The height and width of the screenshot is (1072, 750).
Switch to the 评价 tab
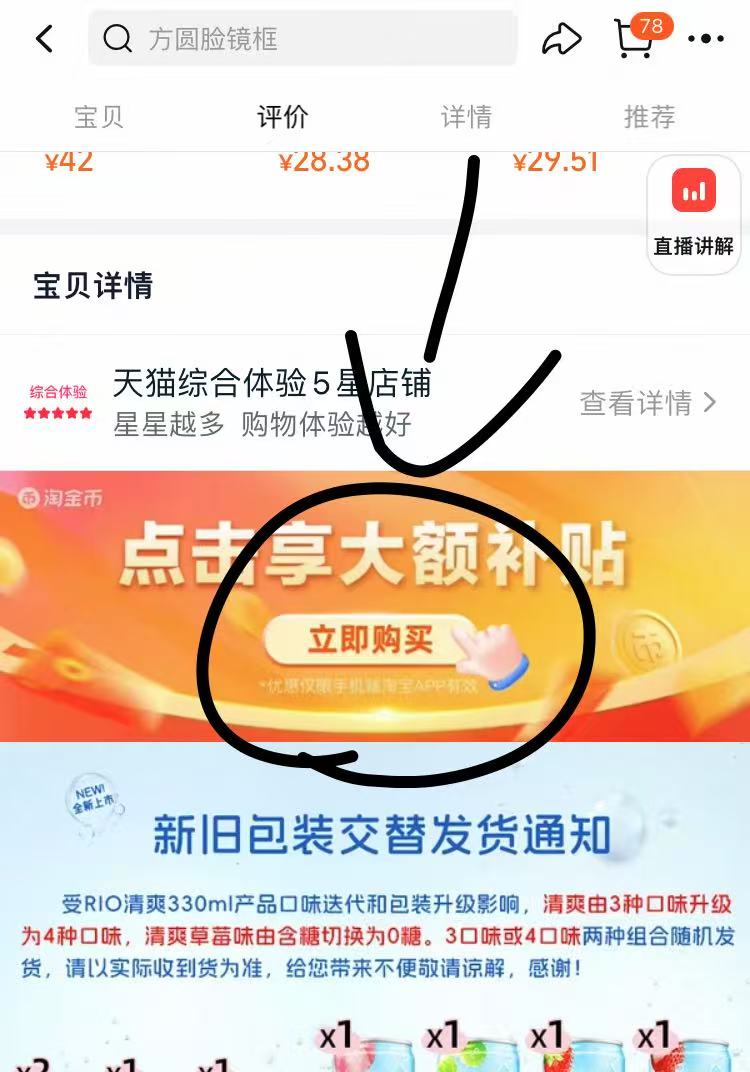click(x=283, y=117)
